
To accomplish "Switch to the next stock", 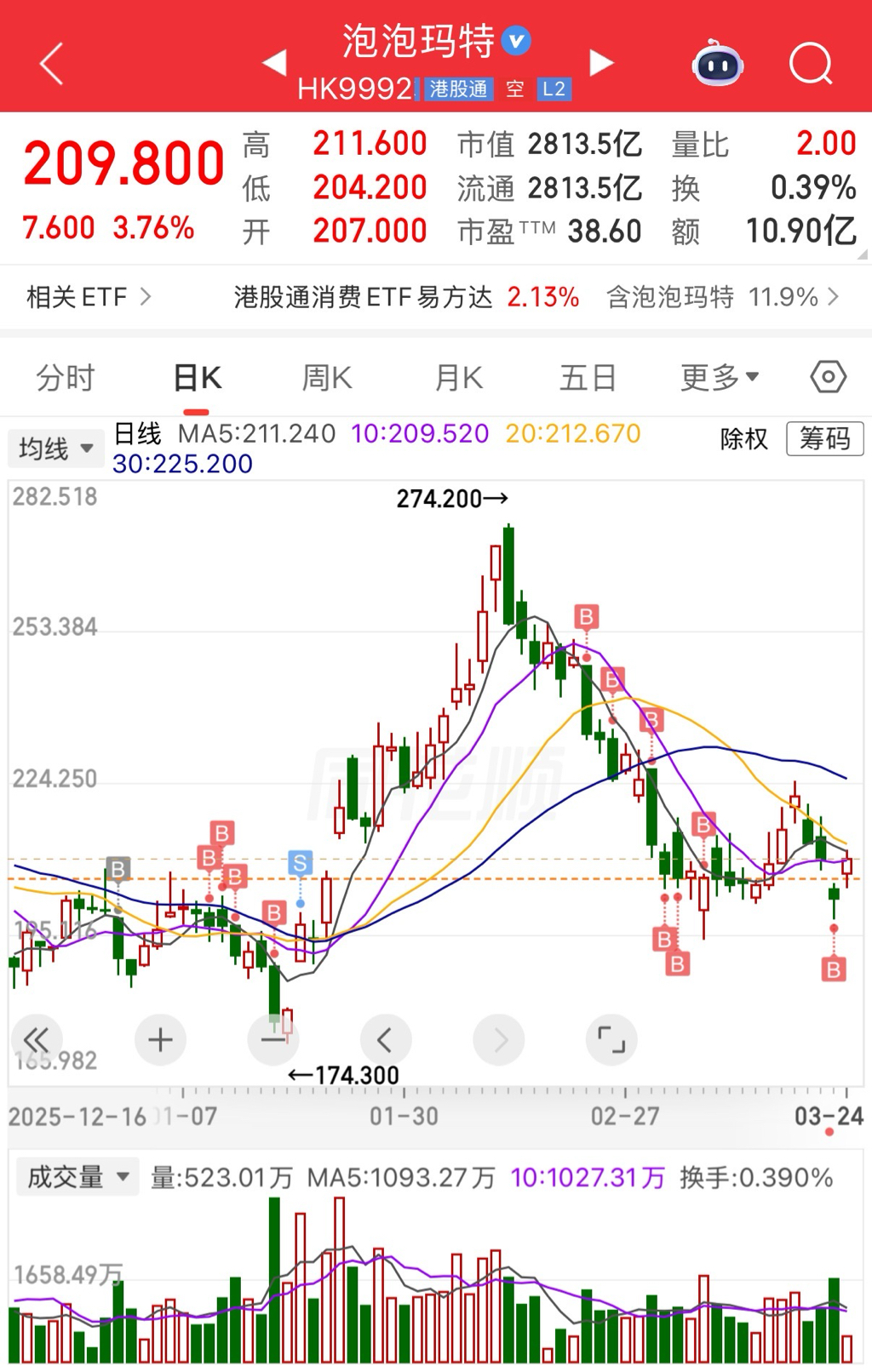I will click(x=601, y=63).
